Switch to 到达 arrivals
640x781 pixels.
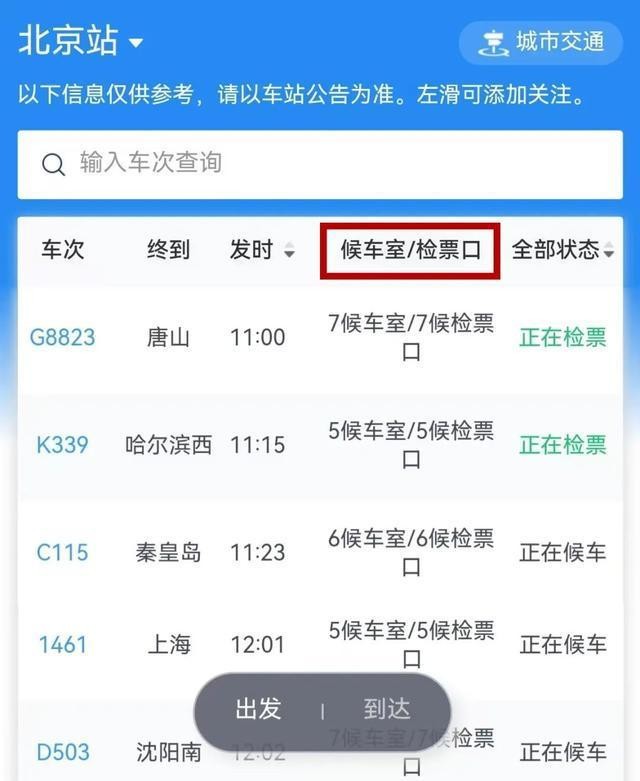(x=386, y=710)
